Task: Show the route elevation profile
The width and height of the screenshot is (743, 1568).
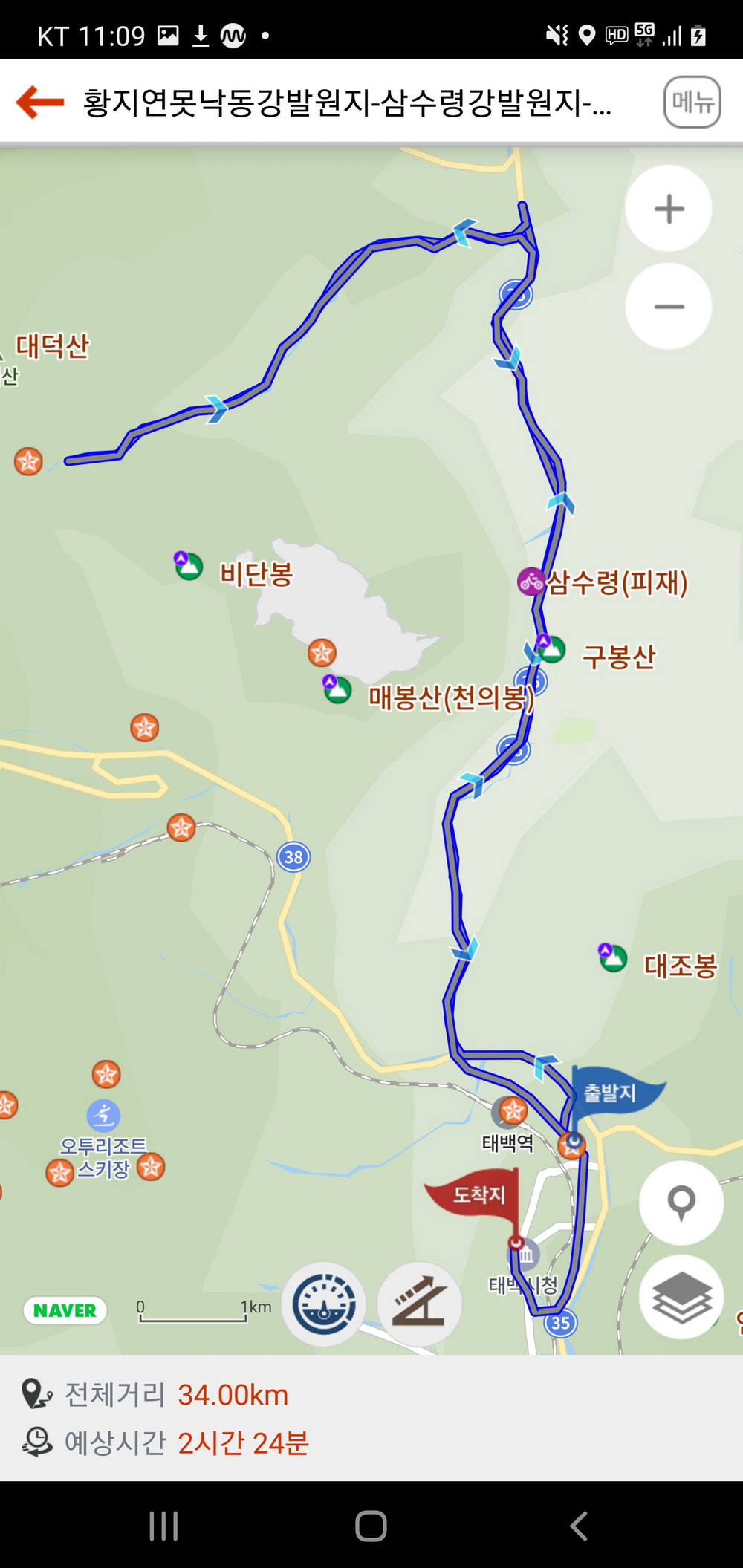Action: (420, 1304)
